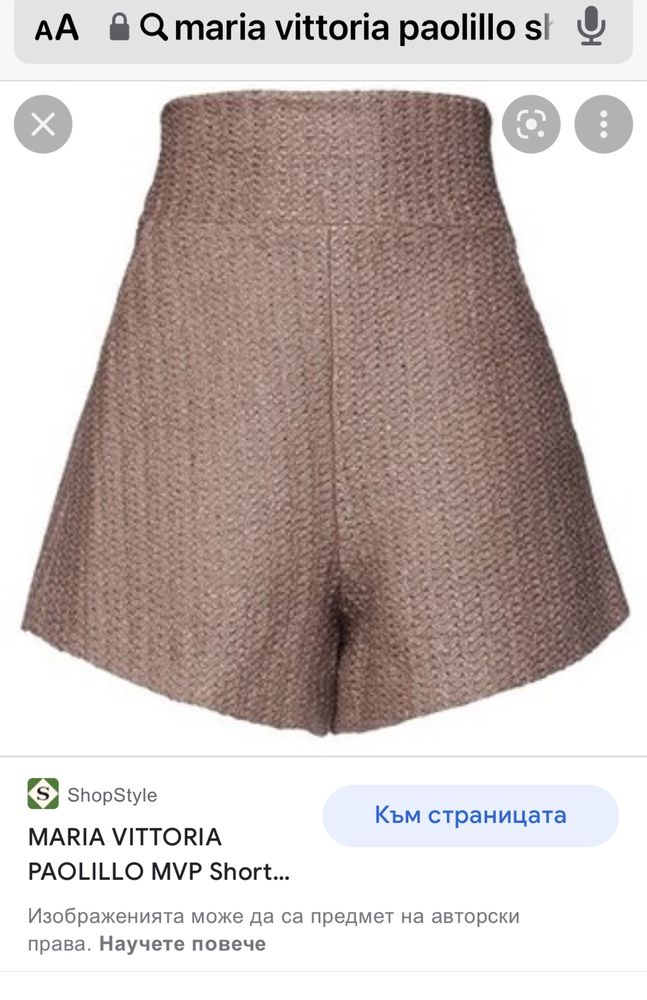Tap the microphone for voice search
Screen dimensions: 647x1000
tap(592, 28)
